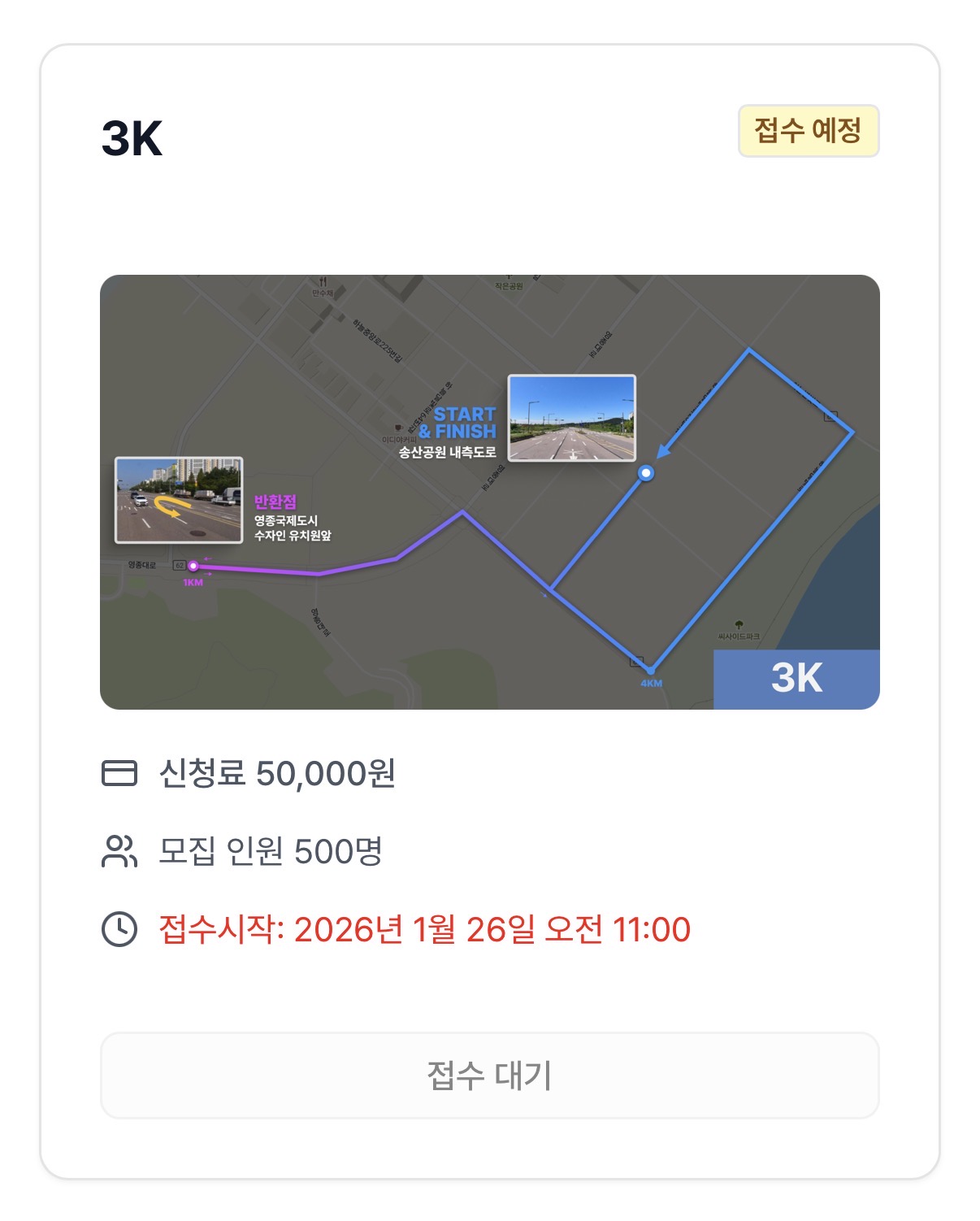Click the 1KM turnaround point marker

(193, 565)
